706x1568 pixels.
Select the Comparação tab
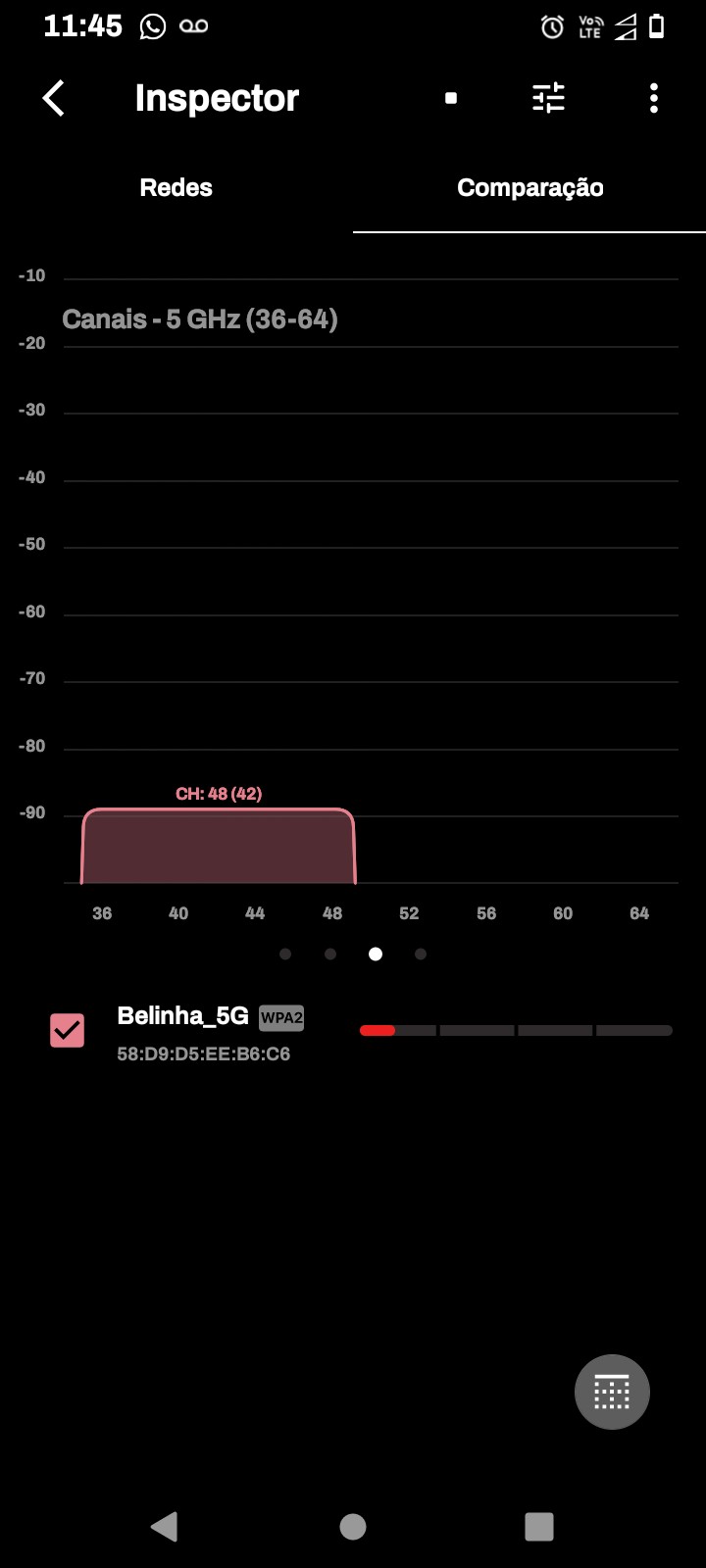[x=529, y=187]
